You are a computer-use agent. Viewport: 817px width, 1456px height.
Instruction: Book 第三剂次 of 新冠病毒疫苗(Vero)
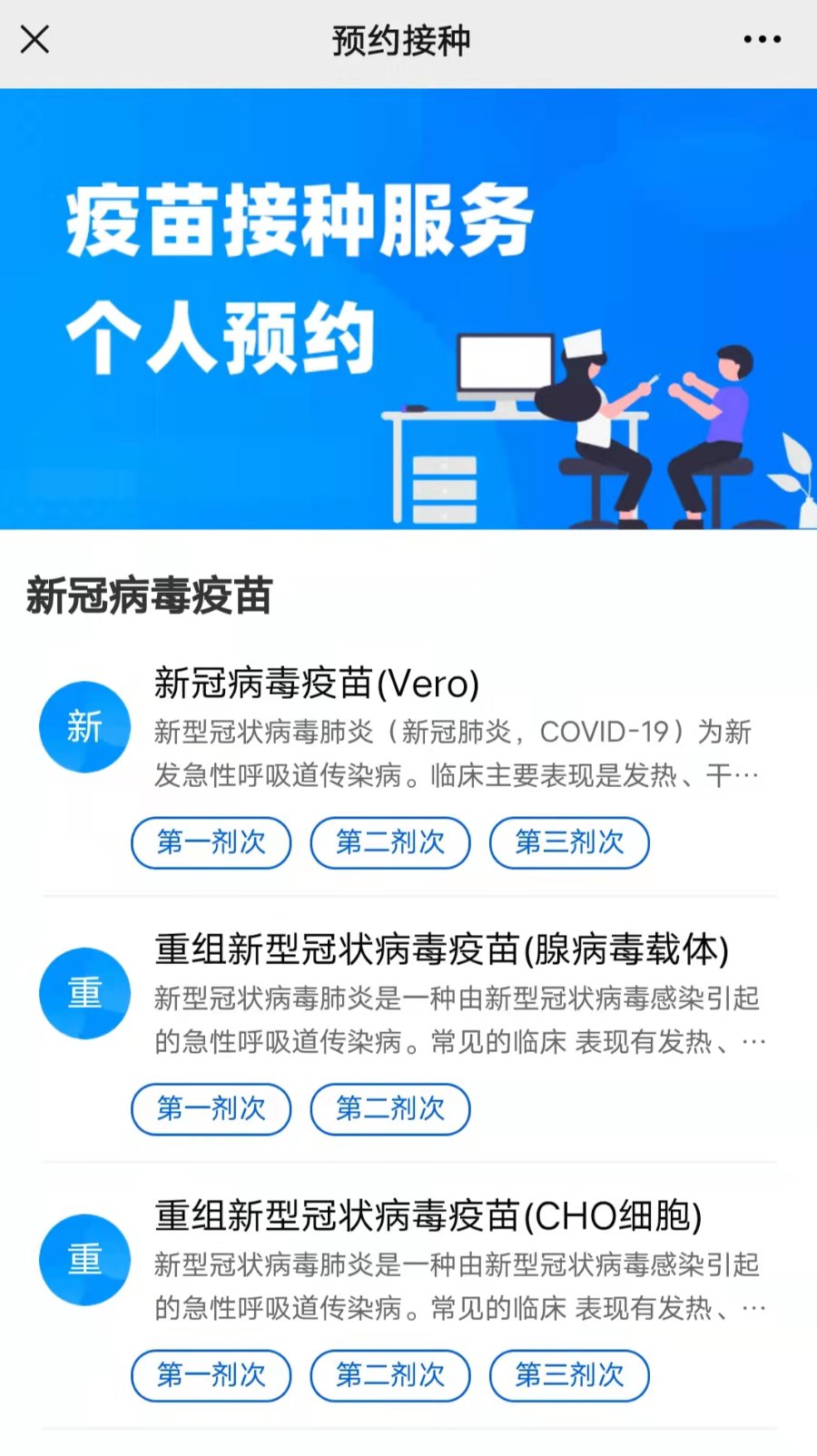click(569, 842)
